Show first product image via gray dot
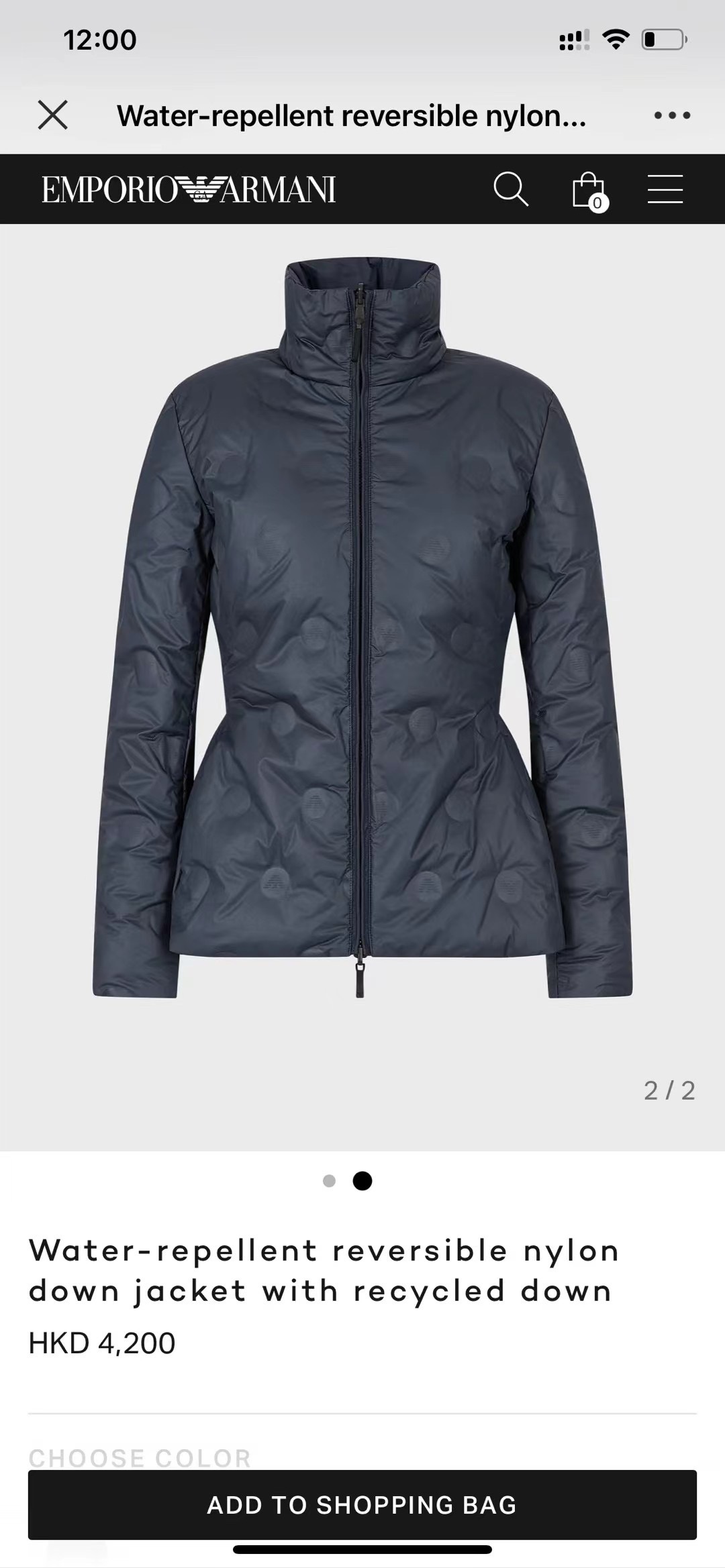 pos(329,1181)
